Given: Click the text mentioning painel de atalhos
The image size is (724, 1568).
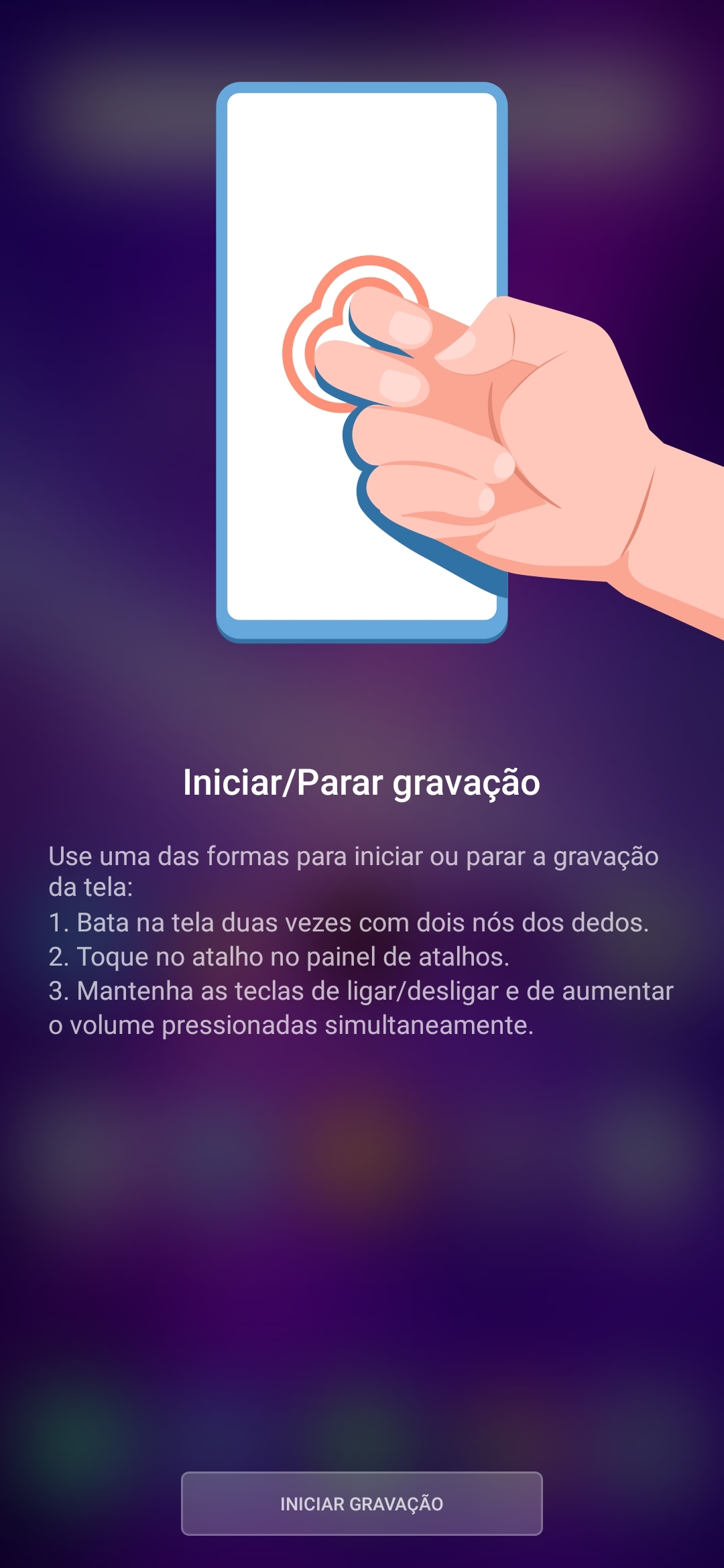Looking at the screenshot, I should [x=280, y=957].
